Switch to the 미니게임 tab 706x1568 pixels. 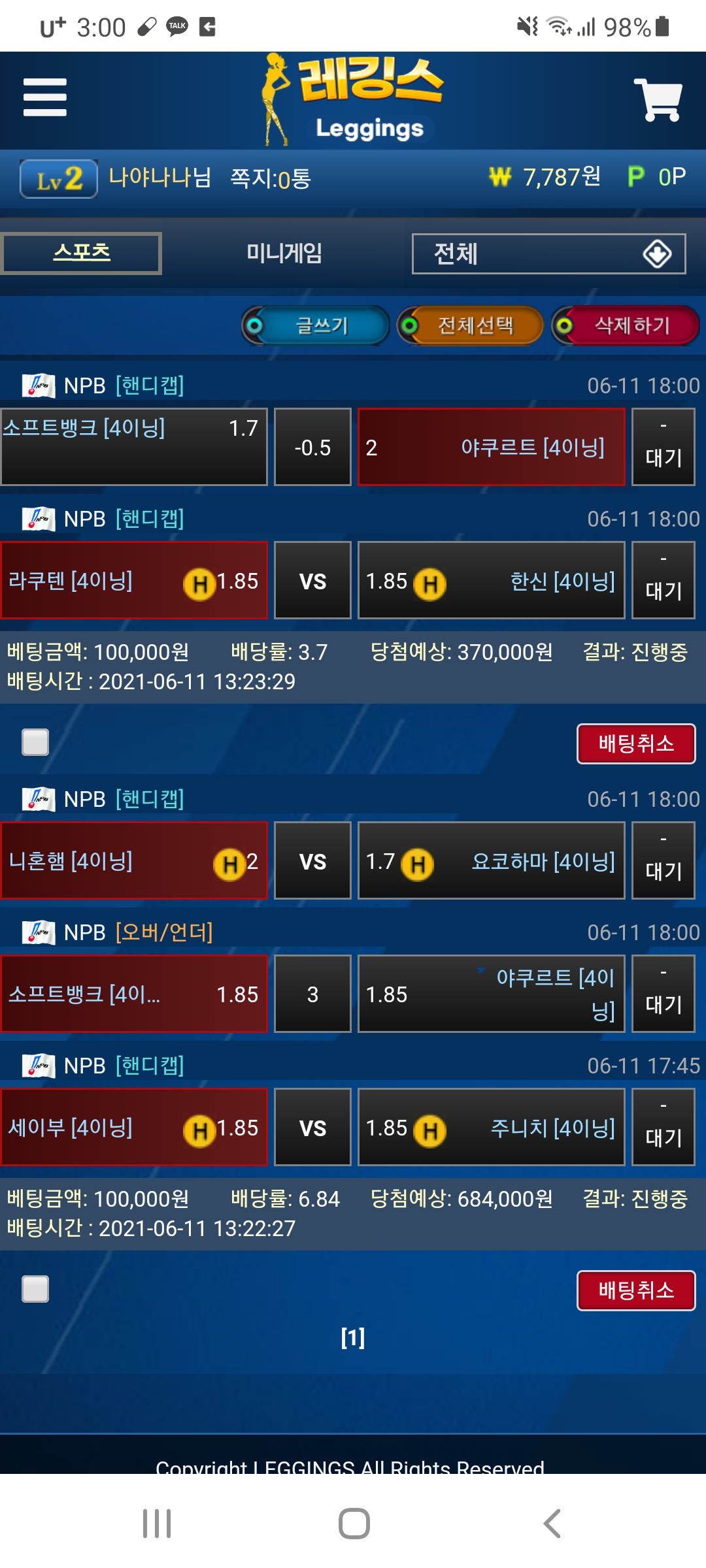284,253
